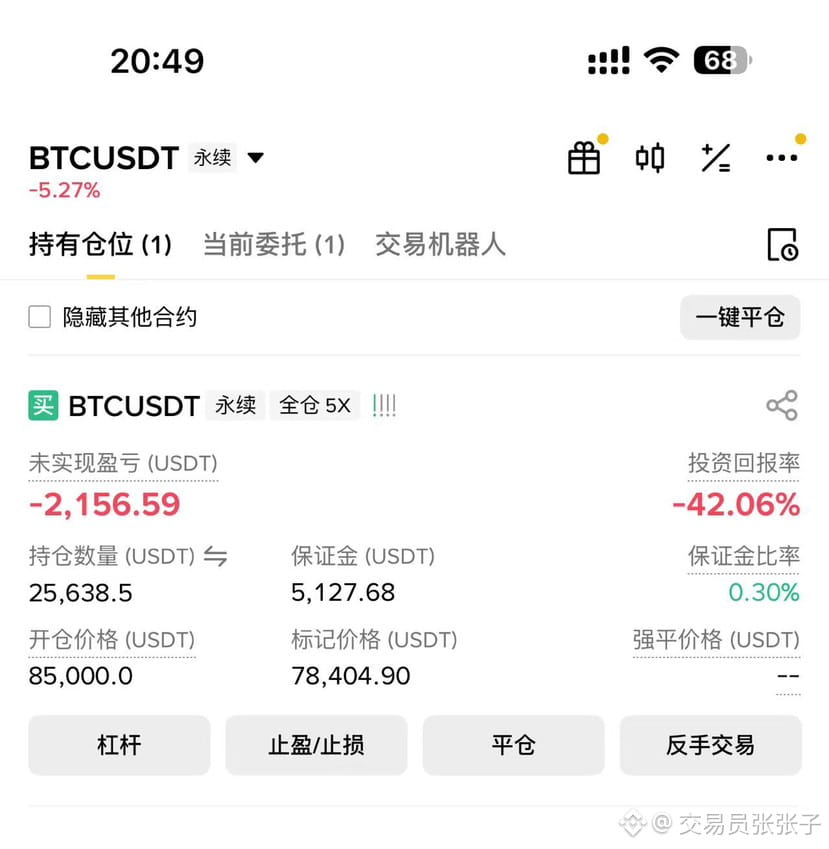This screenshot has width=829, height=849.
Task: Check the 隐藏其他合约 checkbox
Action: coord(40,318)
